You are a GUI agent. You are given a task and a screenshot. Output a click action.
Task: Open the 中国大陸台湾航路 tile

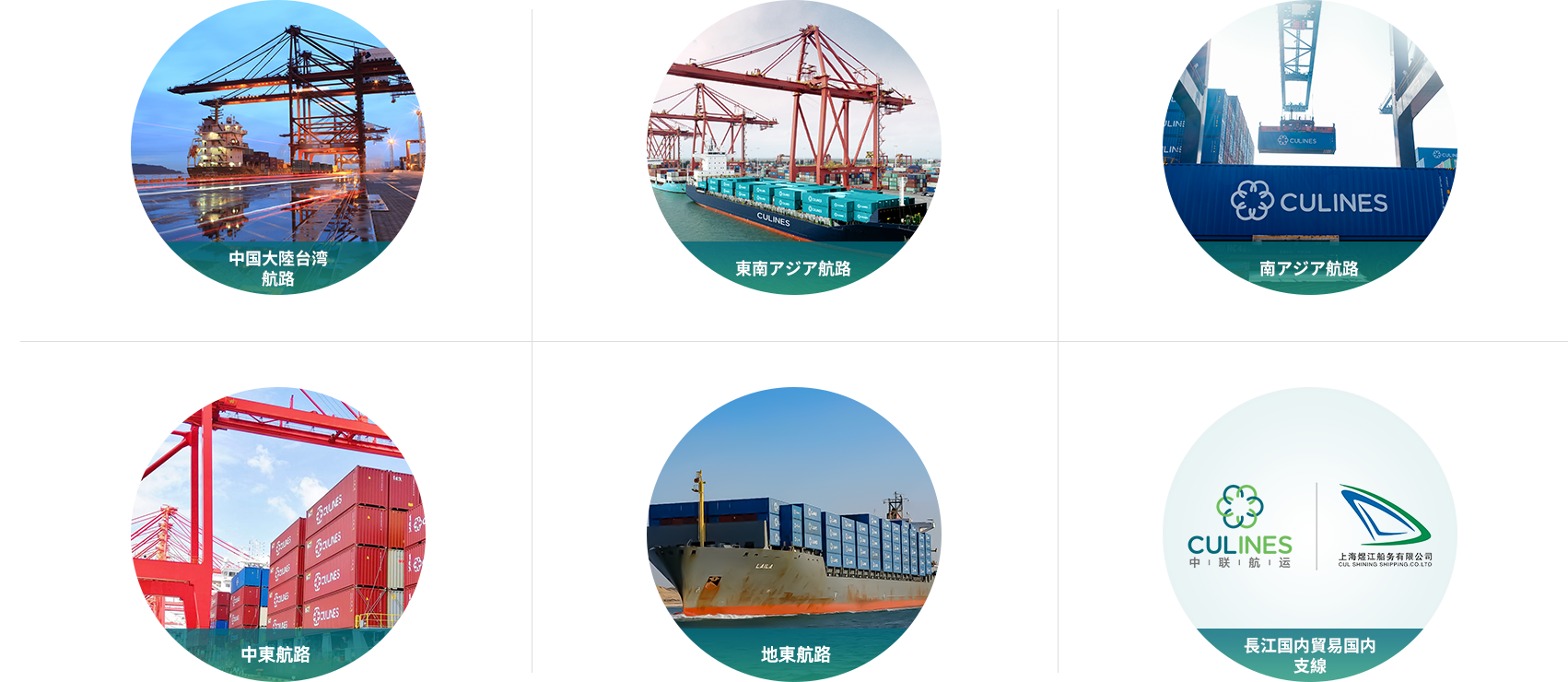click(278, 147)
